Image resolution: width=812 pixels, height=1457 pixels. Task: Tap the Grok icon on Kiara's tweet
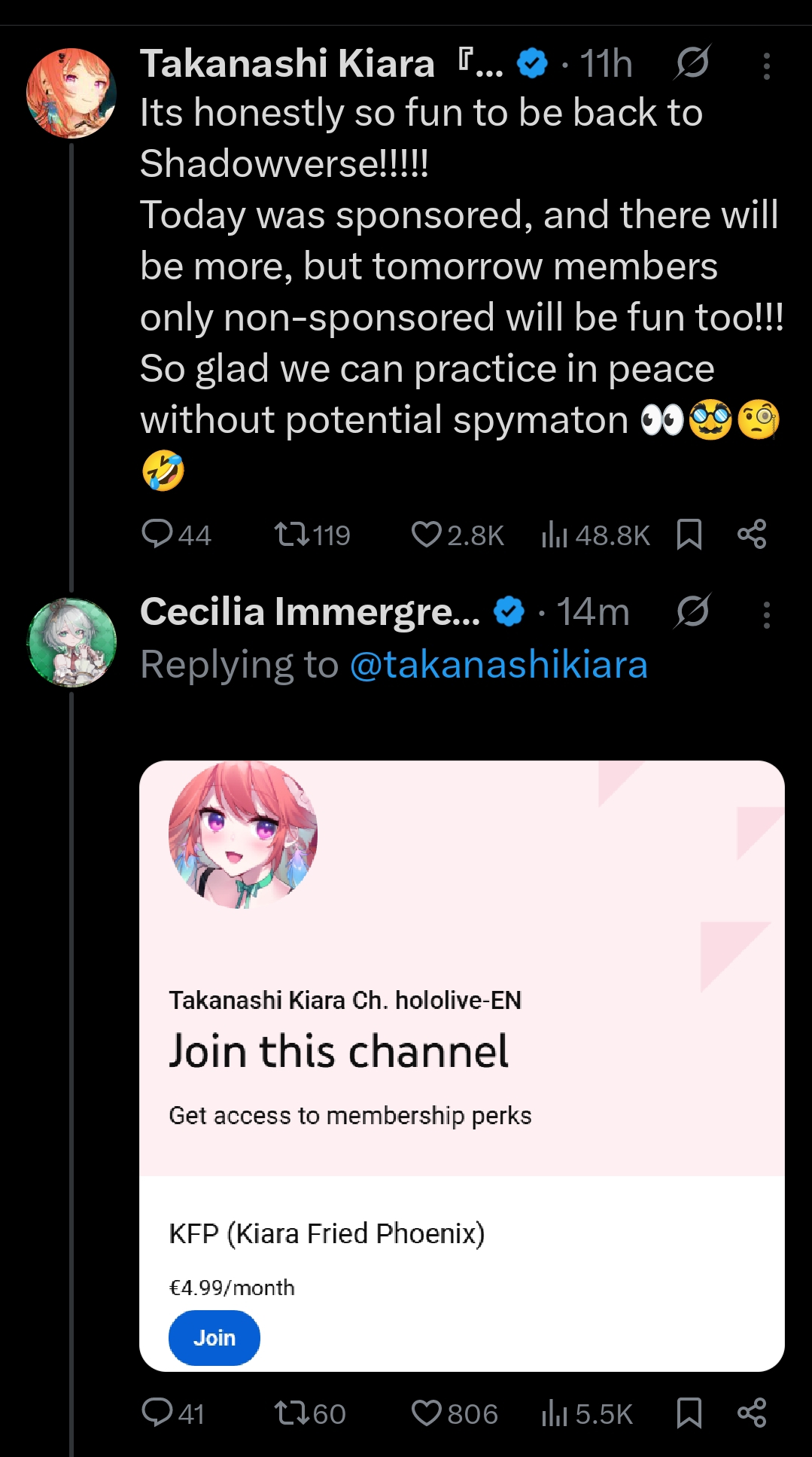[692, 63]
